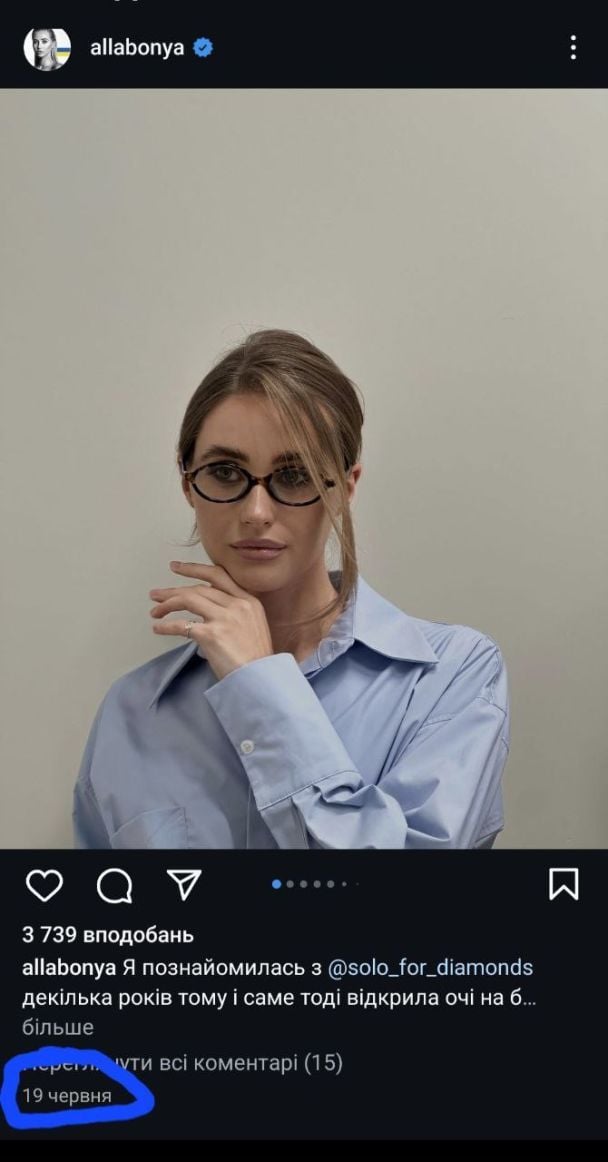This screenshot has width=608, height=1162.
Task: Open comments via the speech bubble icon
Action: [114, 885]
